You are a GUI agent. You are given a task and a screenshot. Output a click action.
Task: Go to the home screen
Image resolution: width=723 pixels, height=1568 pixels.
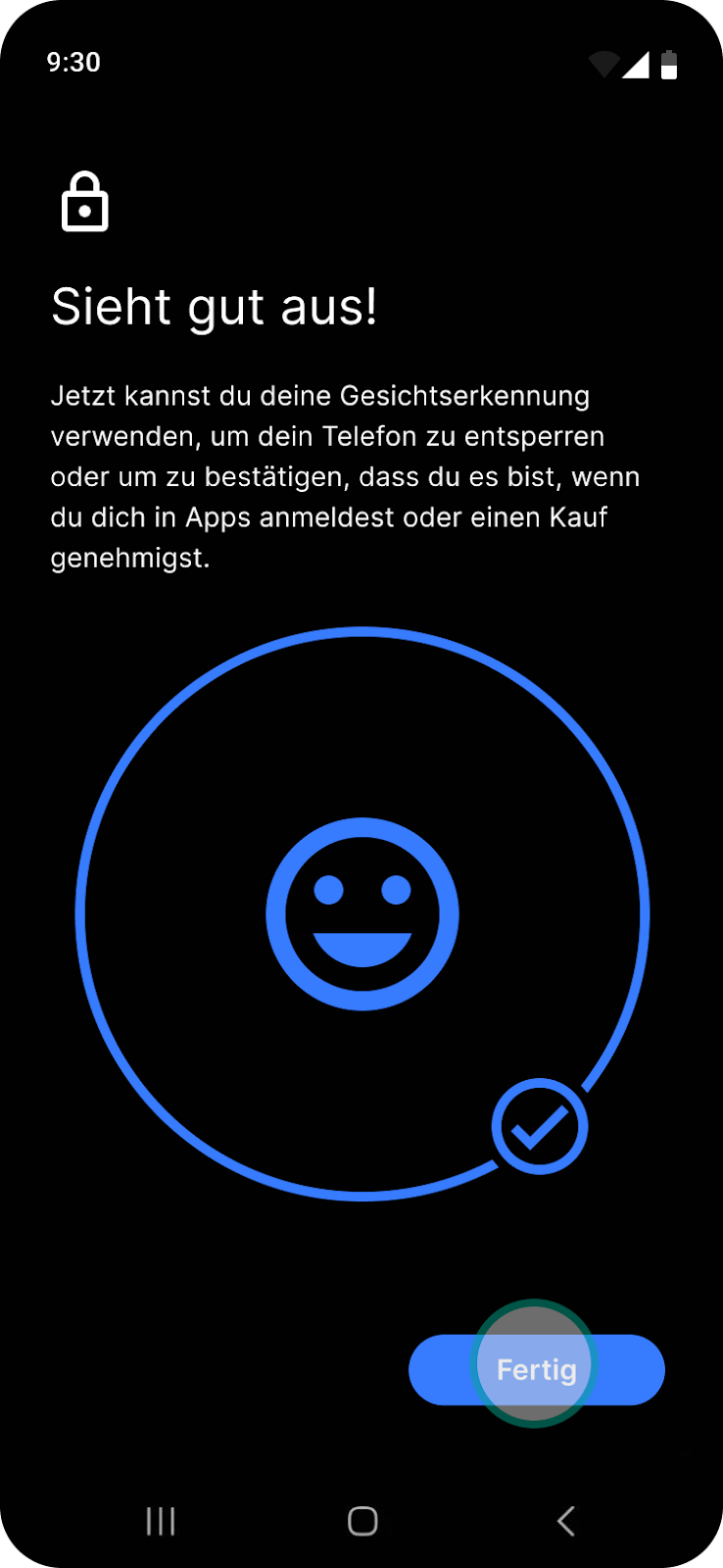tap(362, 1521)
